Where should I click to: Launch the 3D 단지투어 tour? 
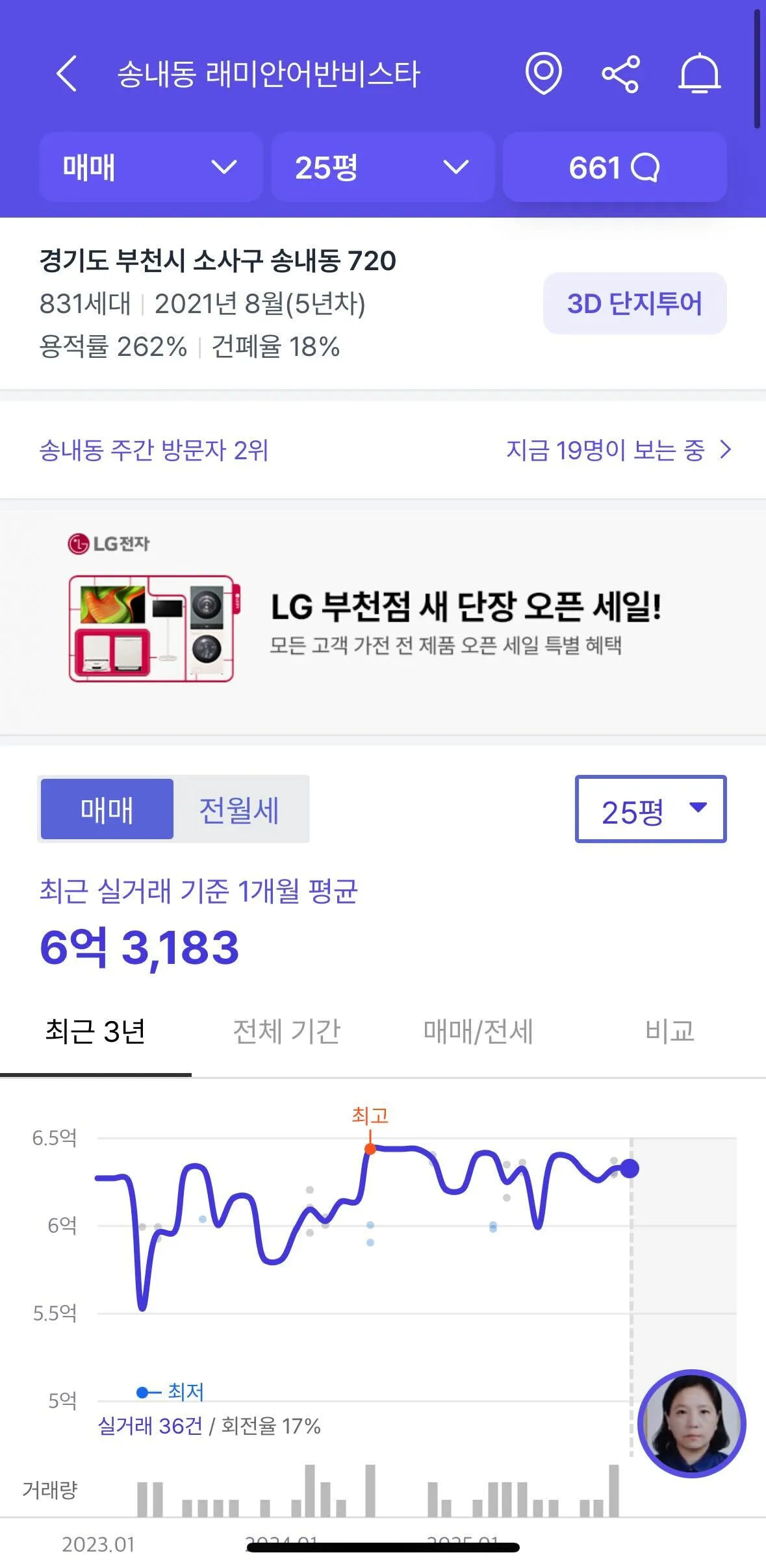(x=634, y=303)
